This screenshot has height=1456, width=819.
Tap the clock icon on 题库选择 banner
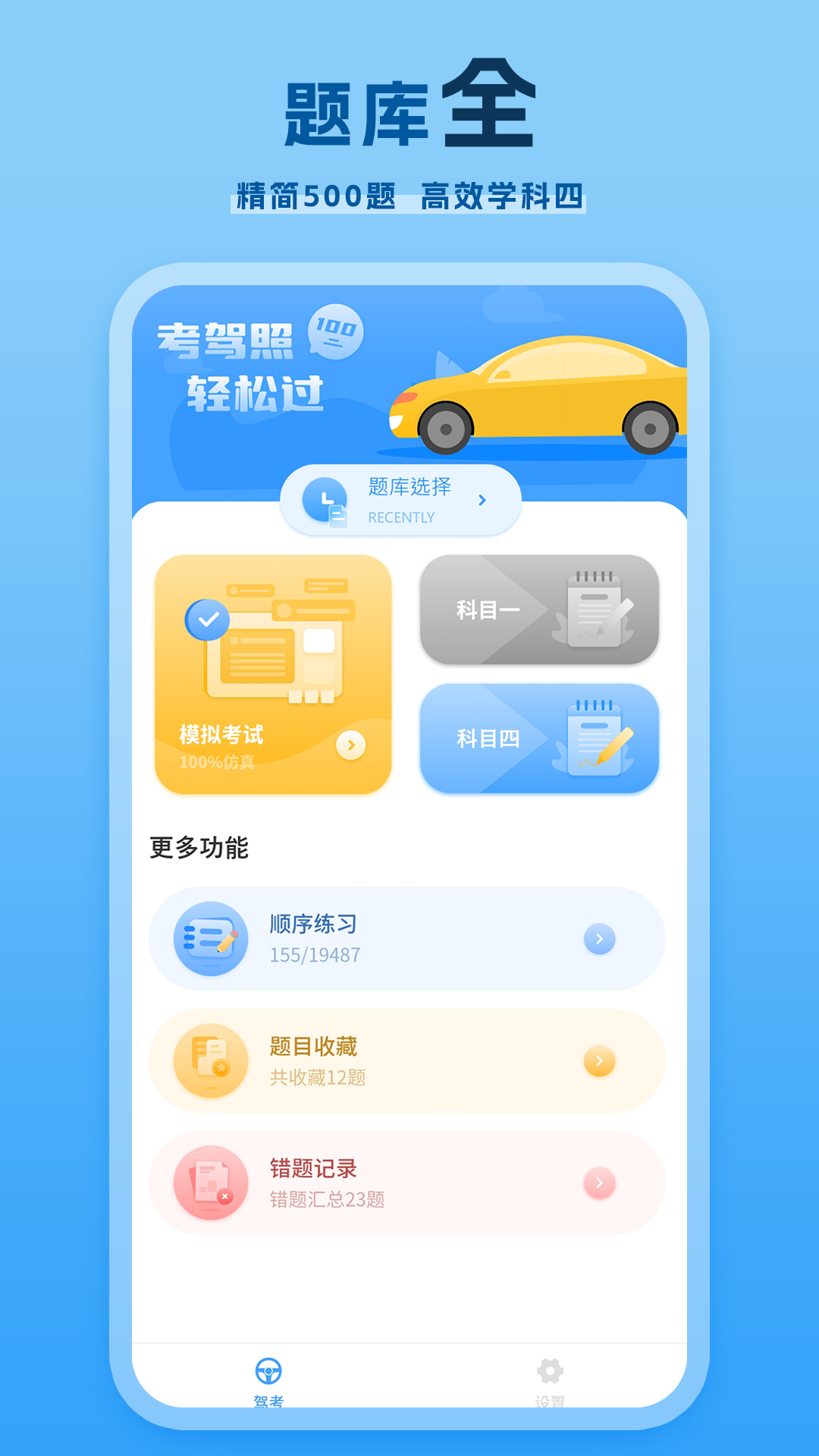click(326, 499)
